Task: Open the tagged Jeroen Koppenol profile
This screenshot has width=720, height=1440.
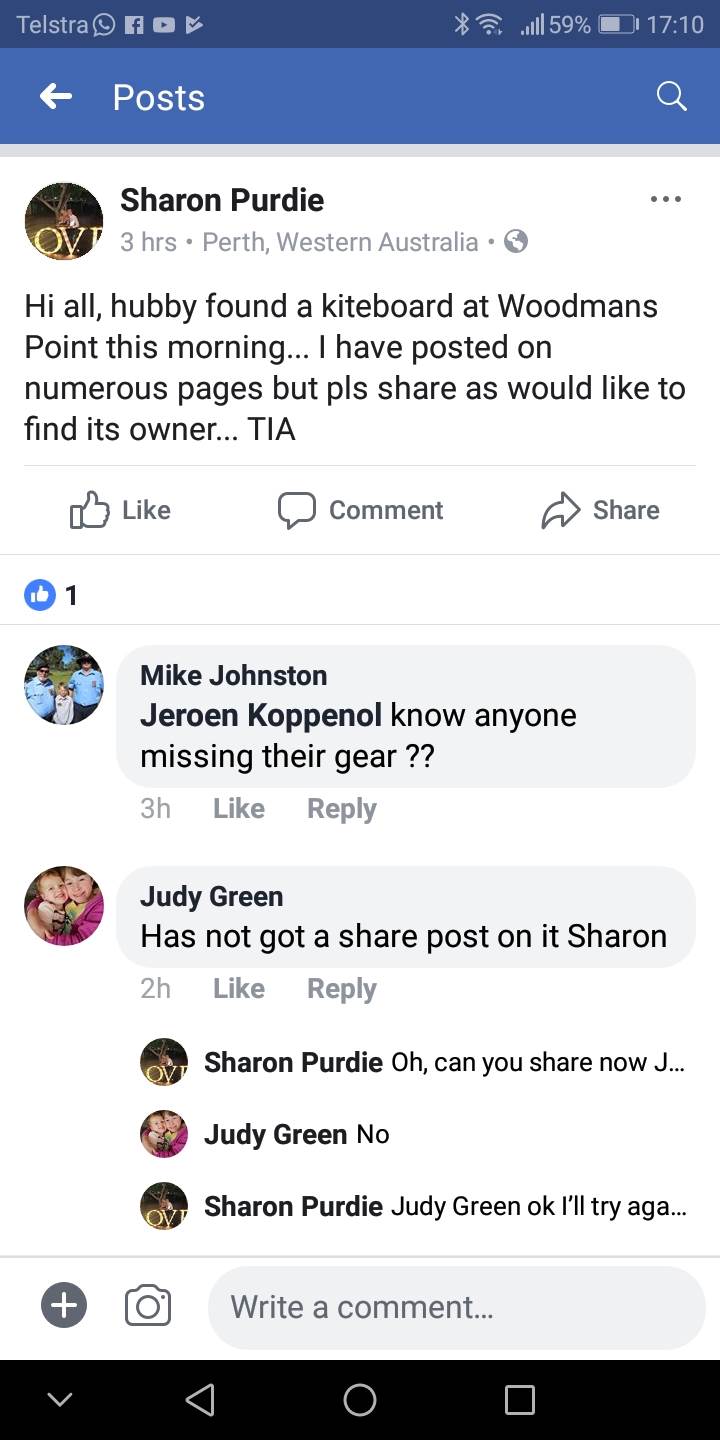Action: (x=261, y=716)
